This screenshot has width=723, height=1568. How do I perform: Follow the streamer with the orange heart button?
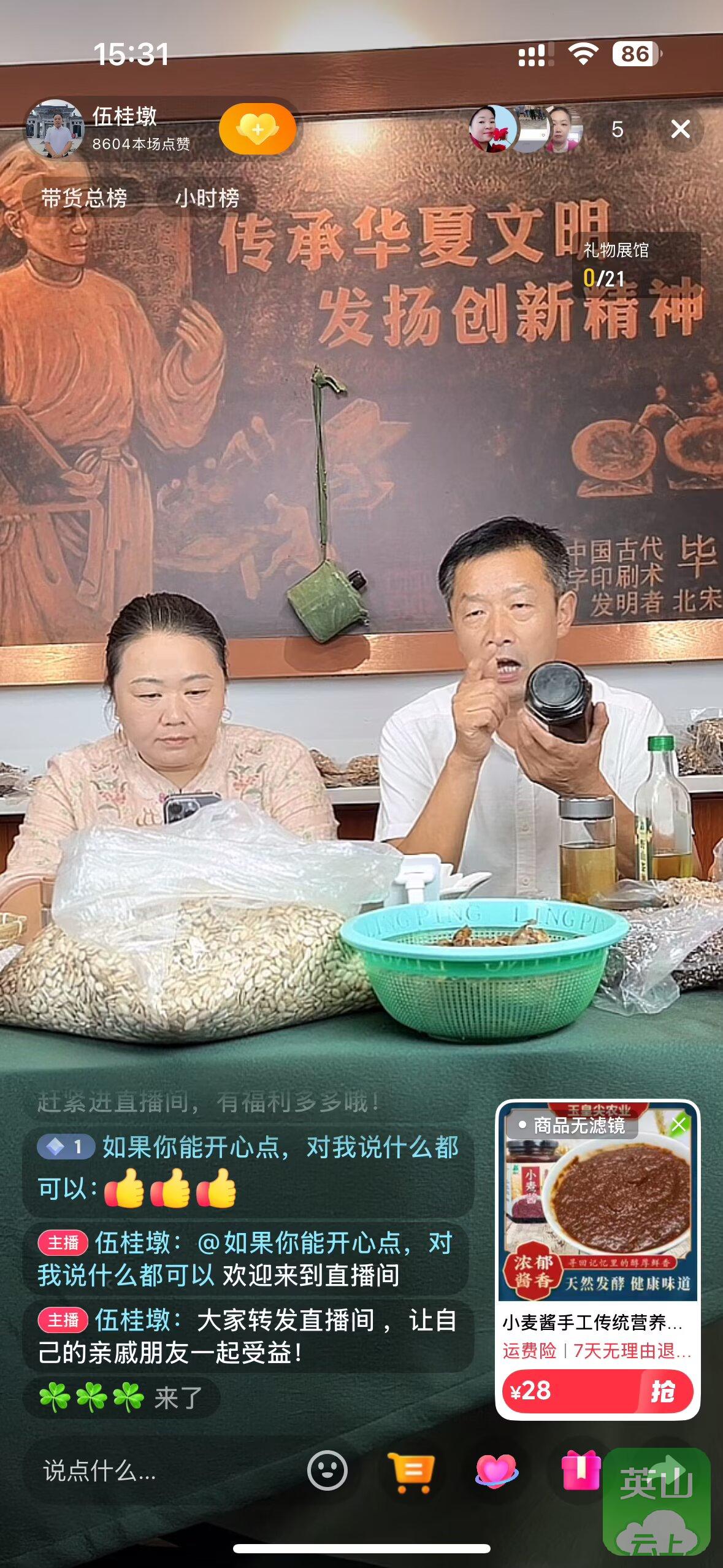[258, 129]
